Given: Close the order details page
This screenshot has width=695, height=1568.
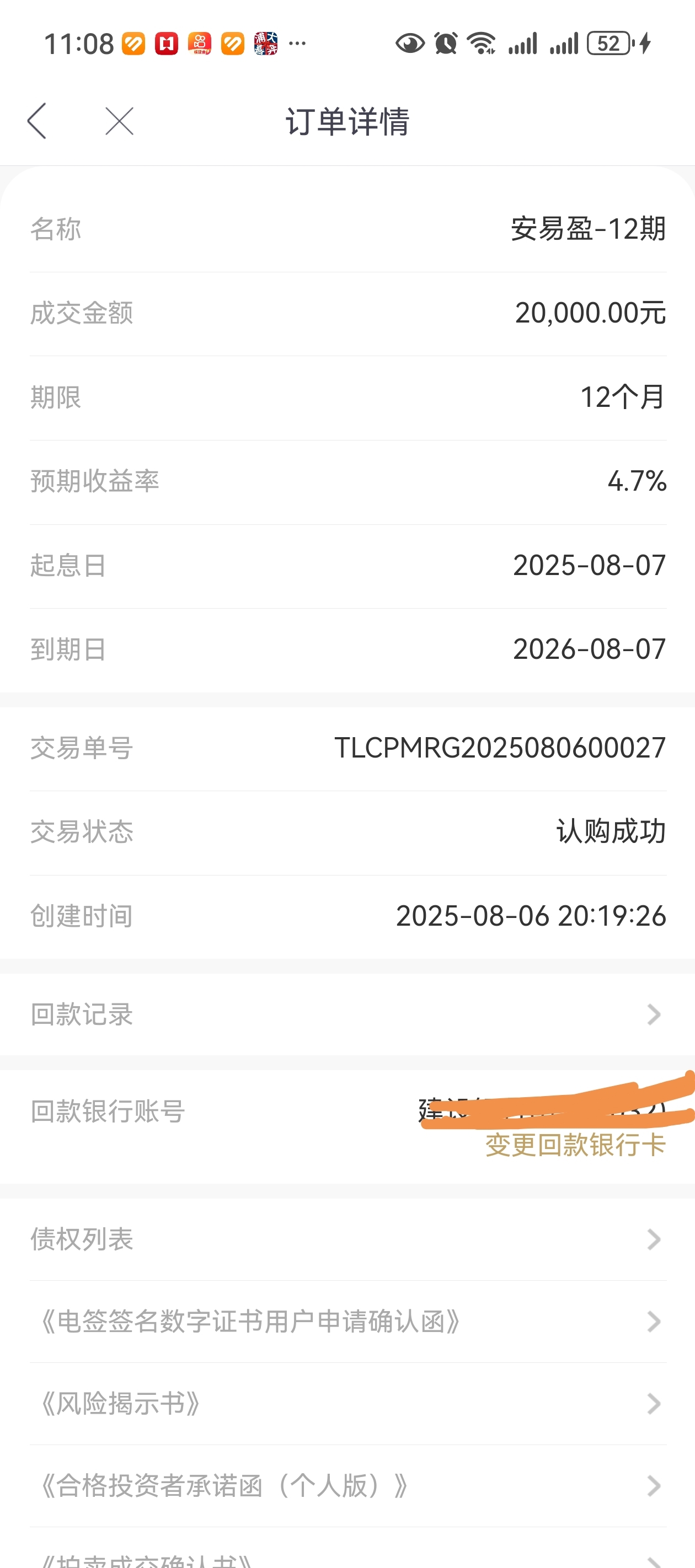Looking at the screenshot, I should [x=119, y=121].
